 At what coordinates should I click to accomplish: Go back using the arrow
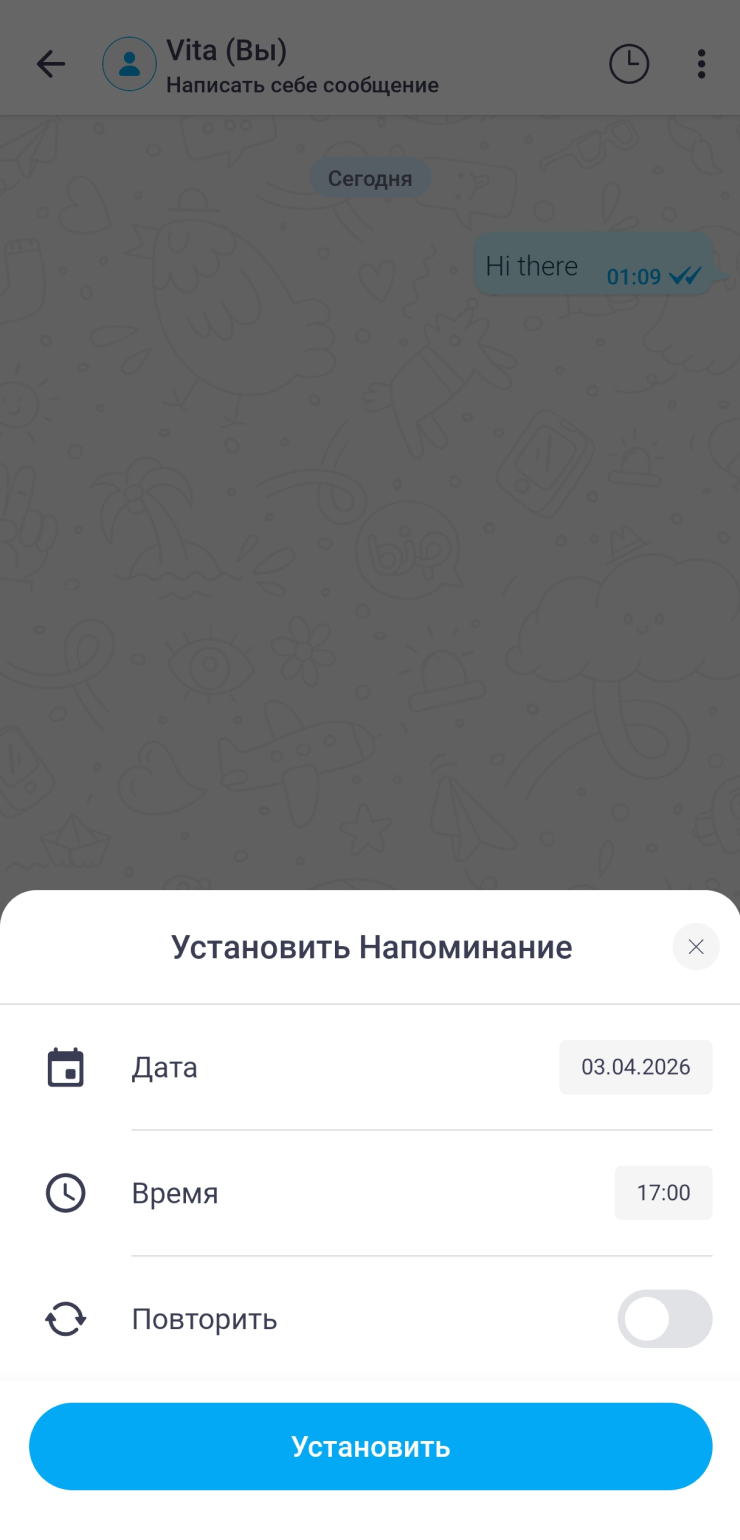tap(51, 65)
